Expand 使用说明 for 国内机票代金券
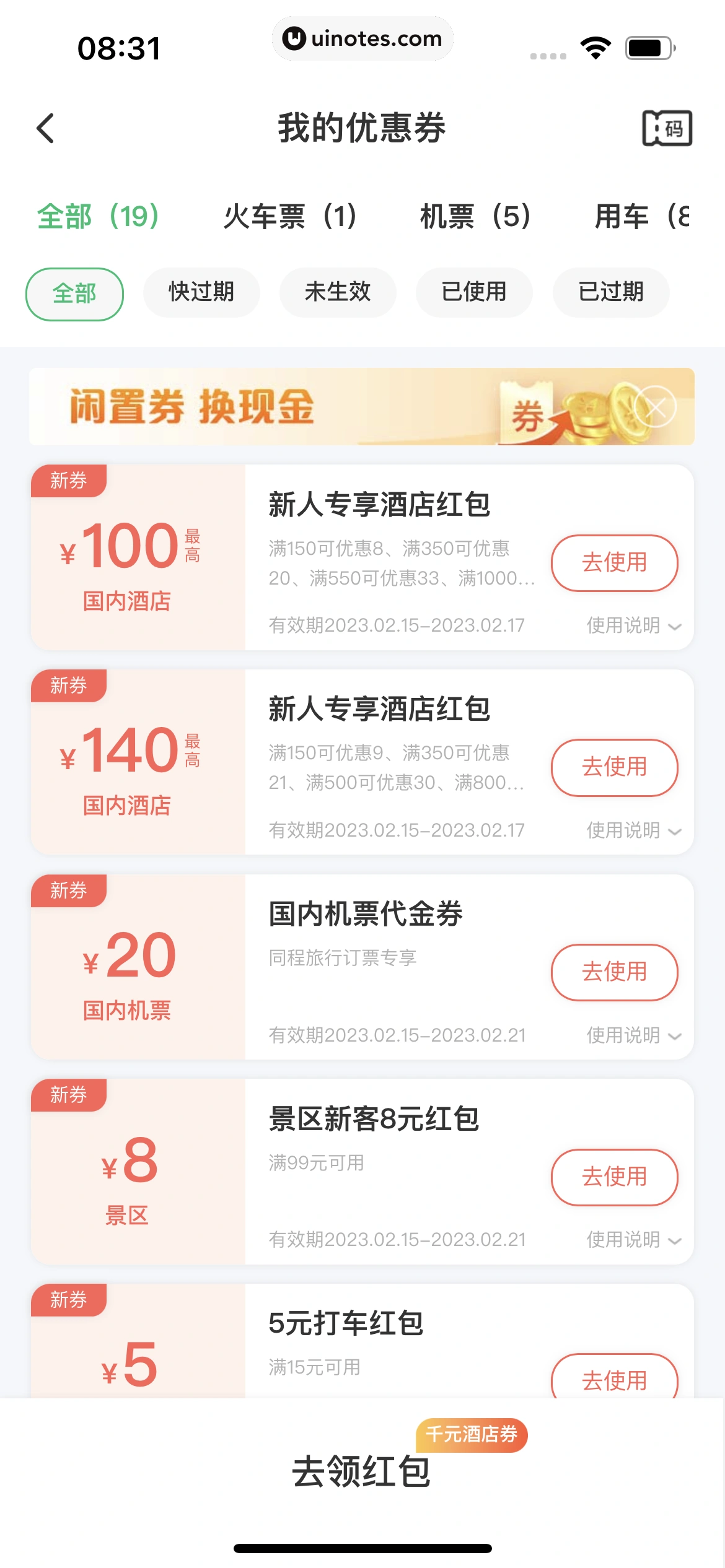The height and width of the screenshot is (1568, 725). pyautogui.click(x=633, y=1035)
